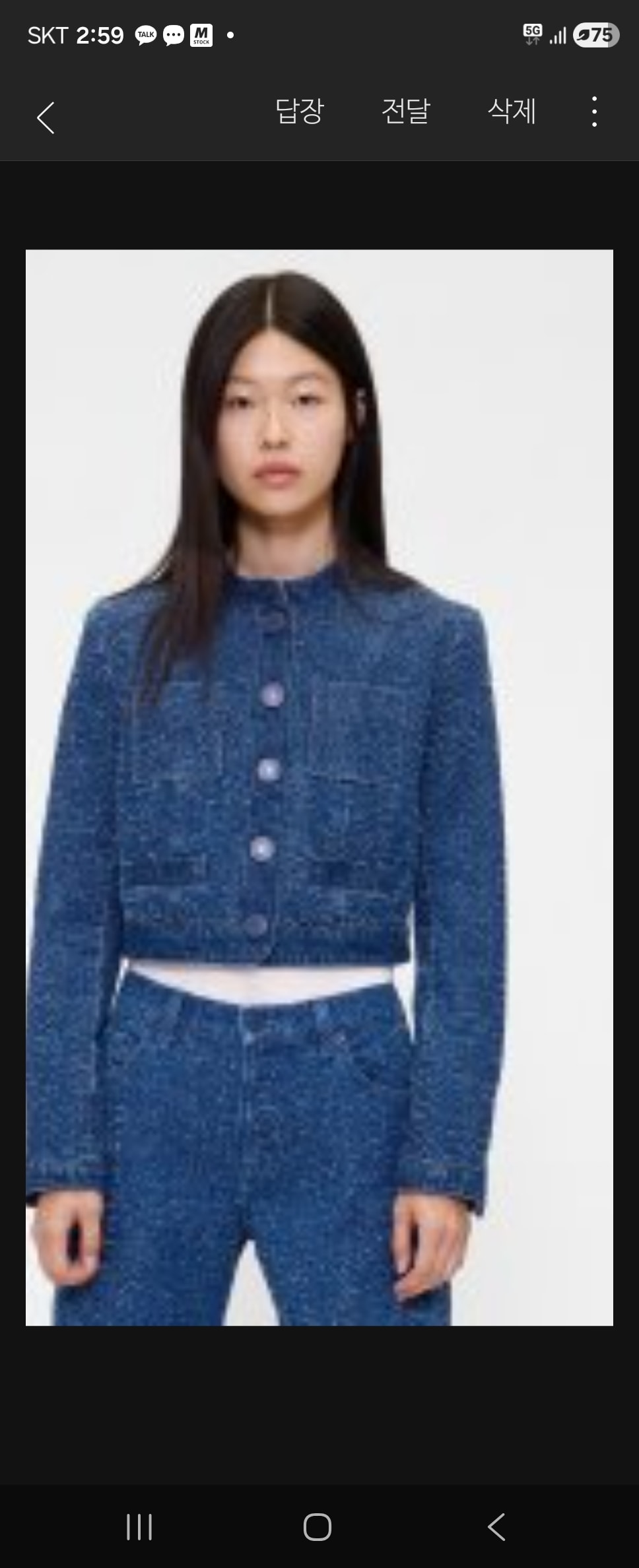
Task: Tap 삭제 to delete the message
Action: pyautogui.click(x=512, y=111)
